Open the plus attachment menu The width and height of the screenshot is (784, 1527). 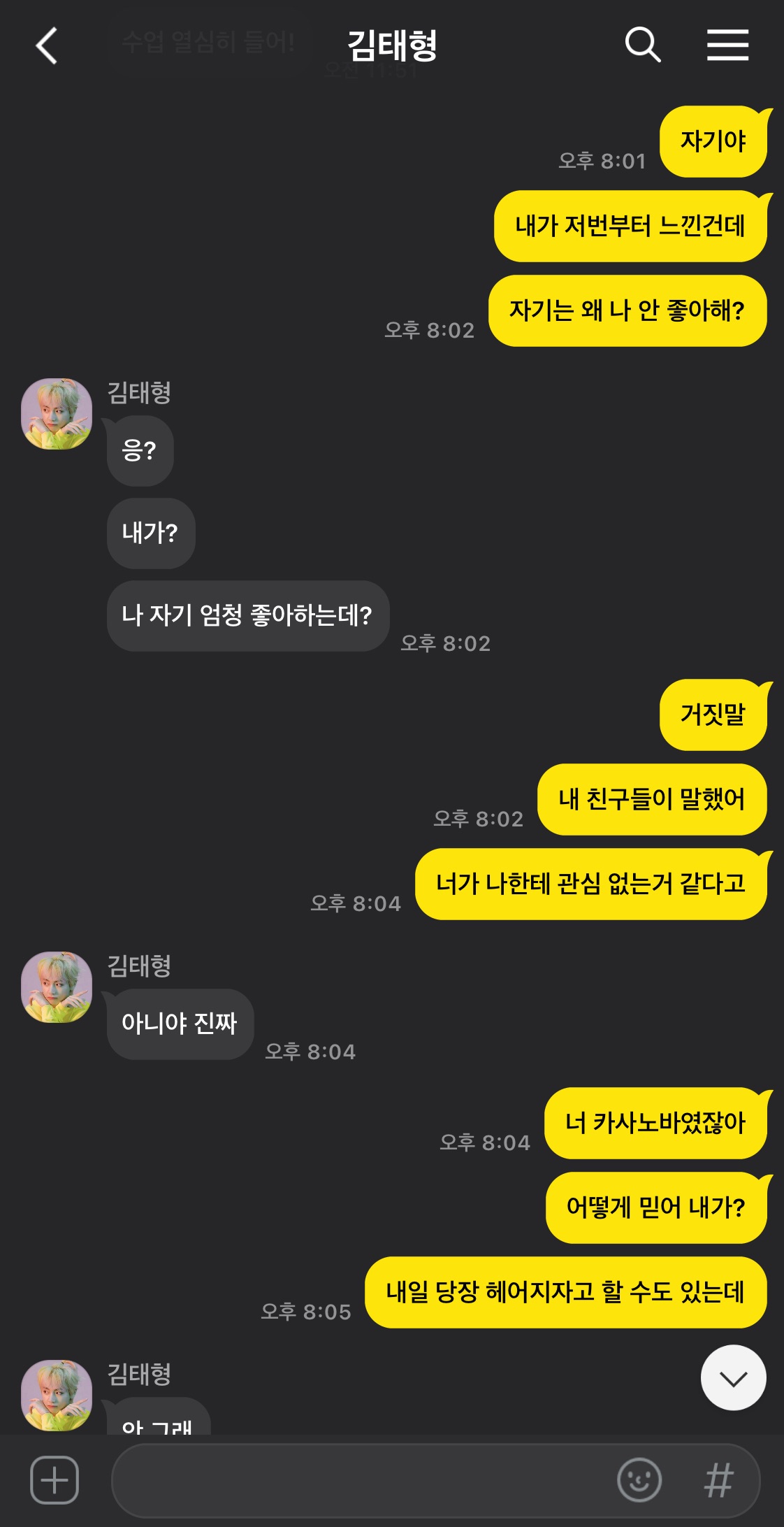(55, 1479)
